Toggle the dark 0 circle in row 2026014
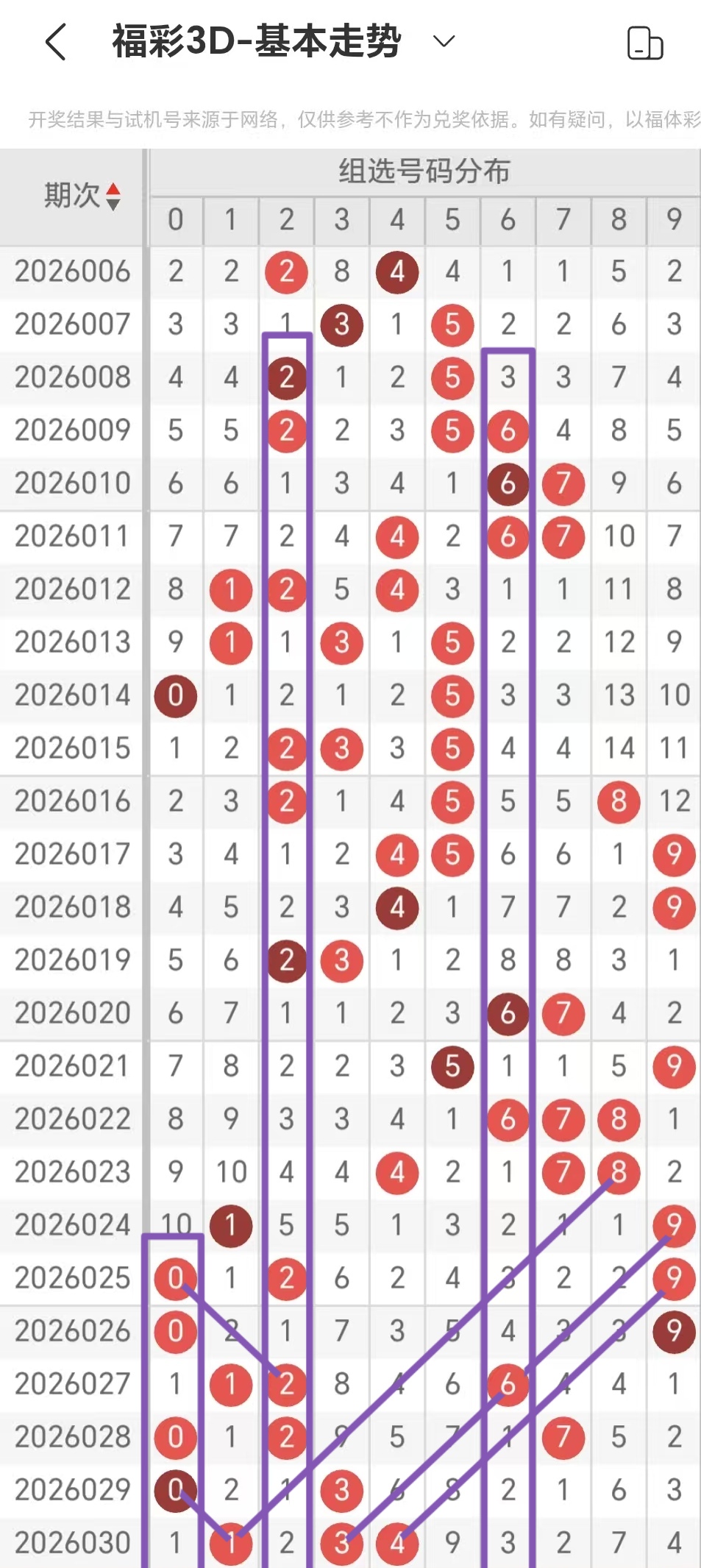Viewport: 701px width, 1568px height. [x=175, y=695]
